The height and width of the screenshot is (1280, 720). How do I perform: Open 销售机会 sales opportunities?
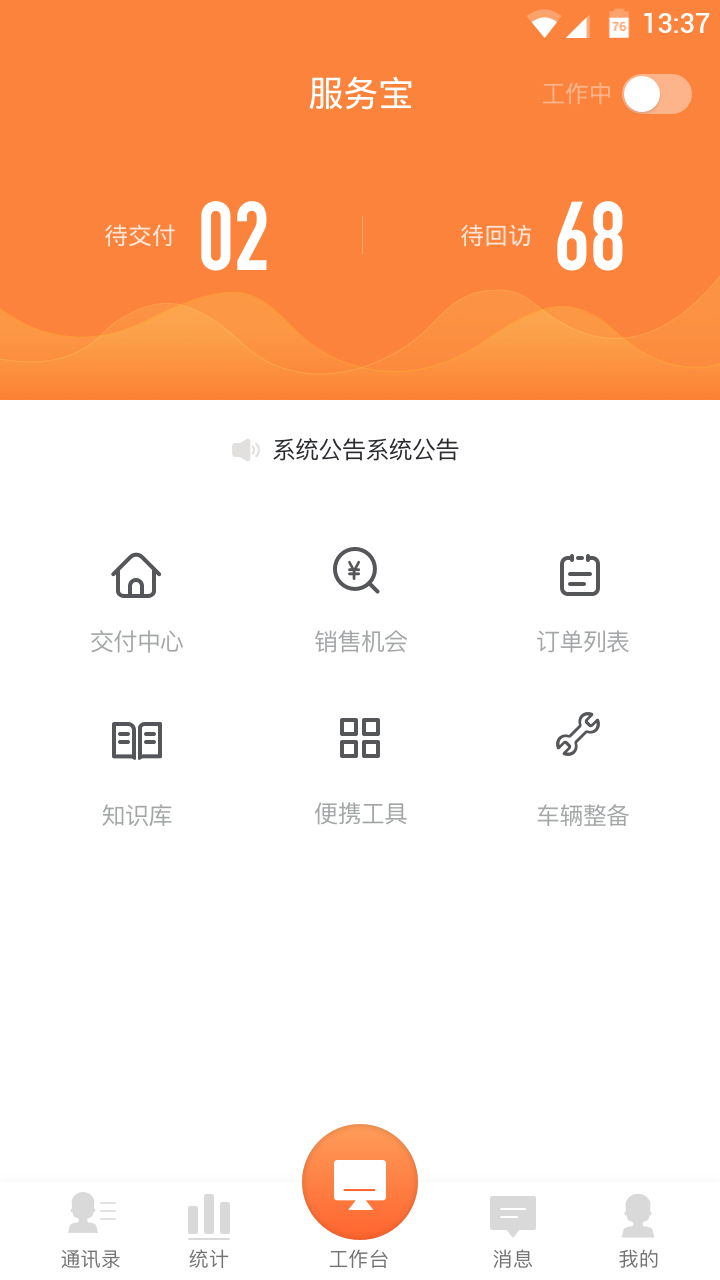(360, 602)
